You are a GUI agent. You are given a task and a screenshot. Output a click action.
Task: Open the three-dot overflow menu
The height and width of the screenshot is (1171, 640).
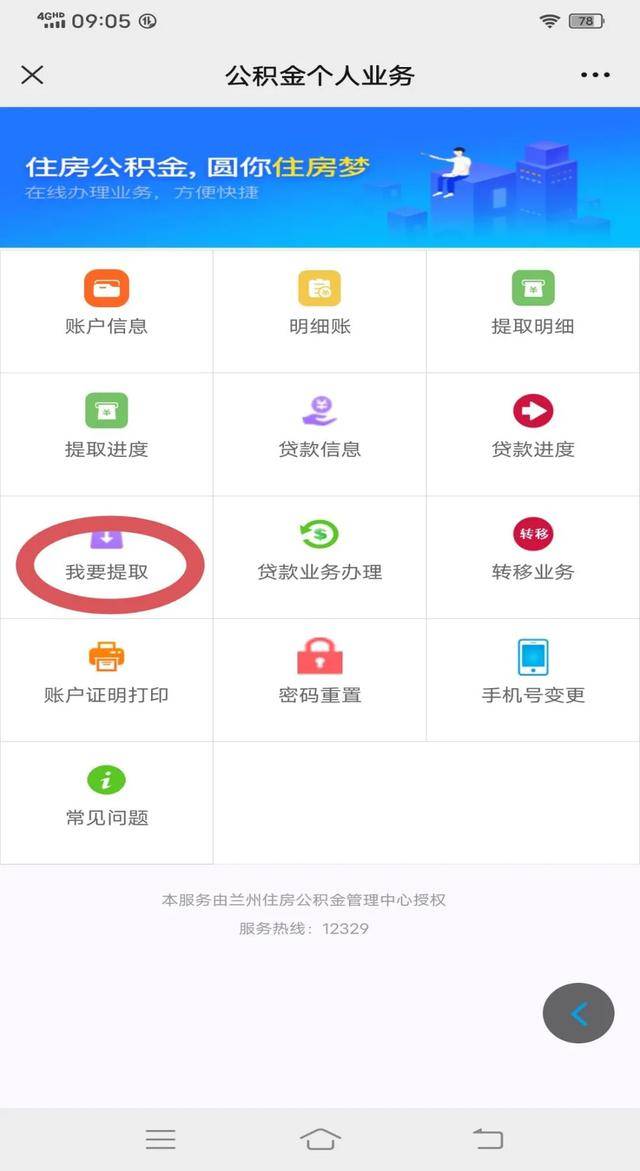point(594,75)
